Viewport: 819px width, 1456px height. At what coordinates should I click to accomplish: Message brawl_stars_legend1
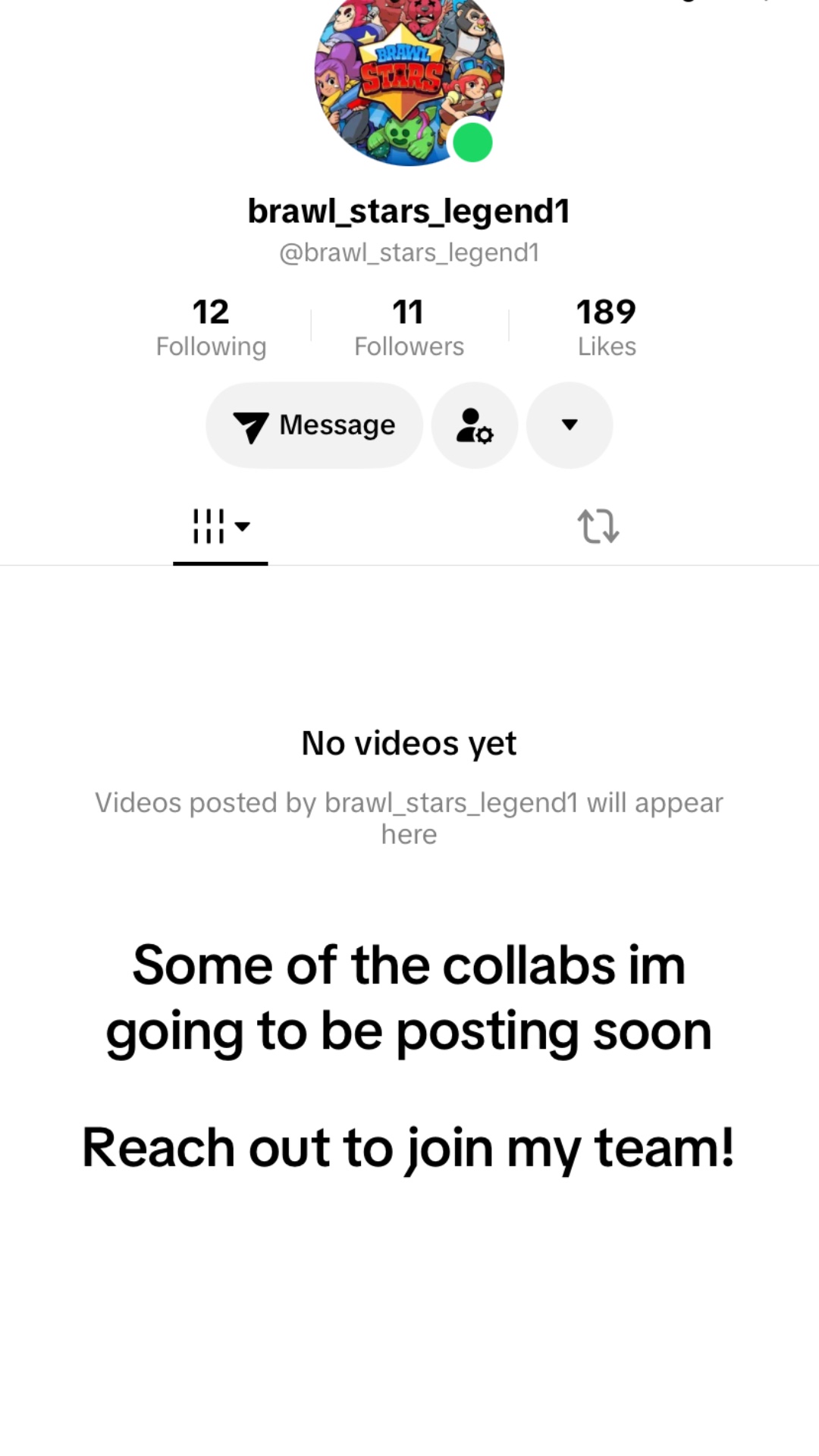314,425
